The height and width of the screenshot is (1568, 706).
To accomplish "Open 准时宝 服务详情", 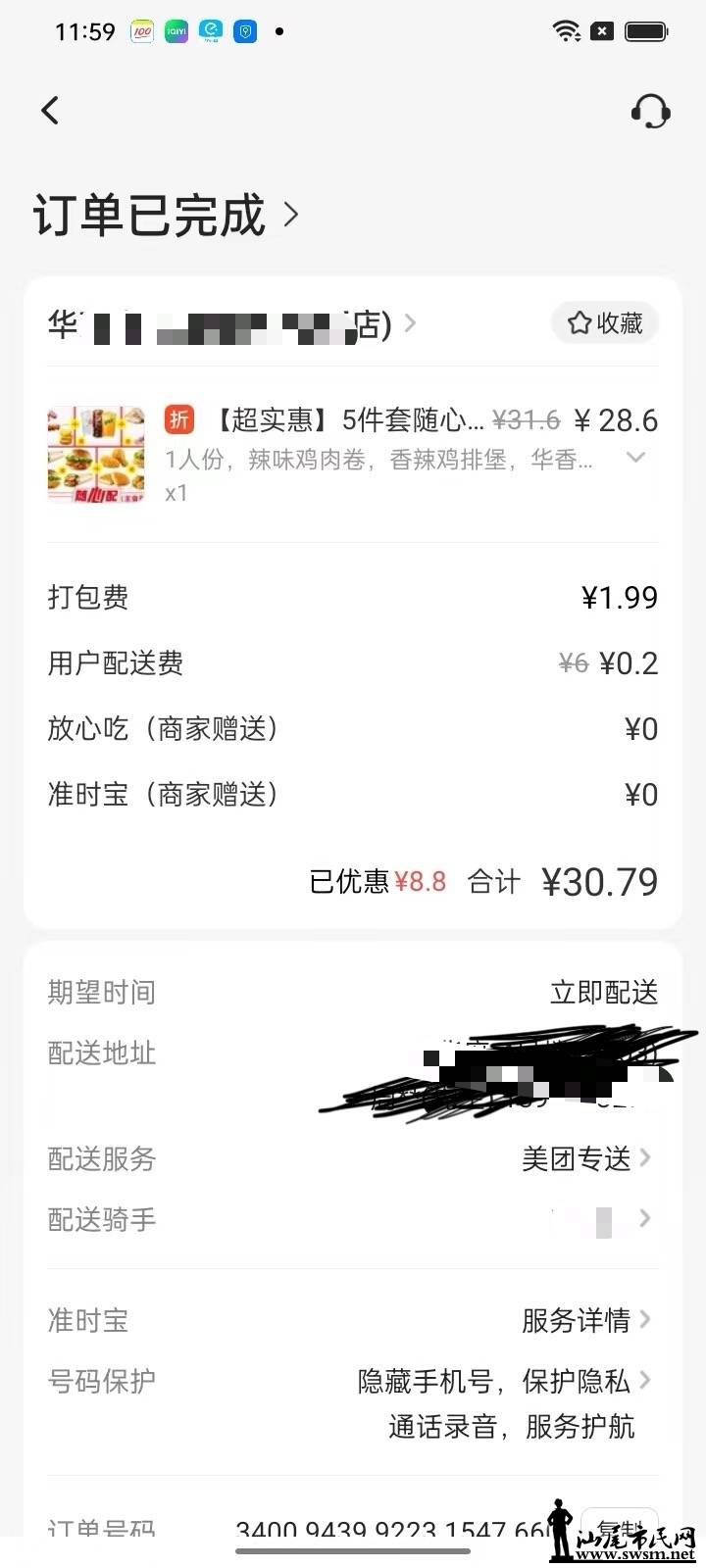I will [585, 1321].
